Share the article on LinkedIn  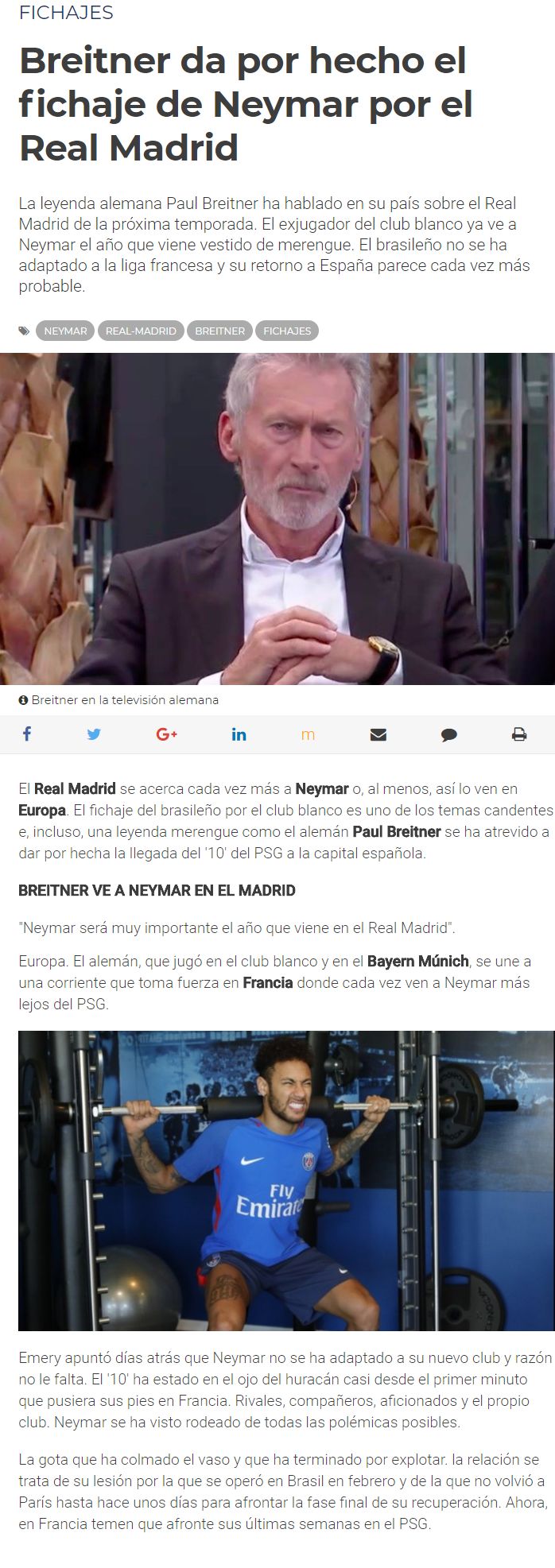point(239,734)
